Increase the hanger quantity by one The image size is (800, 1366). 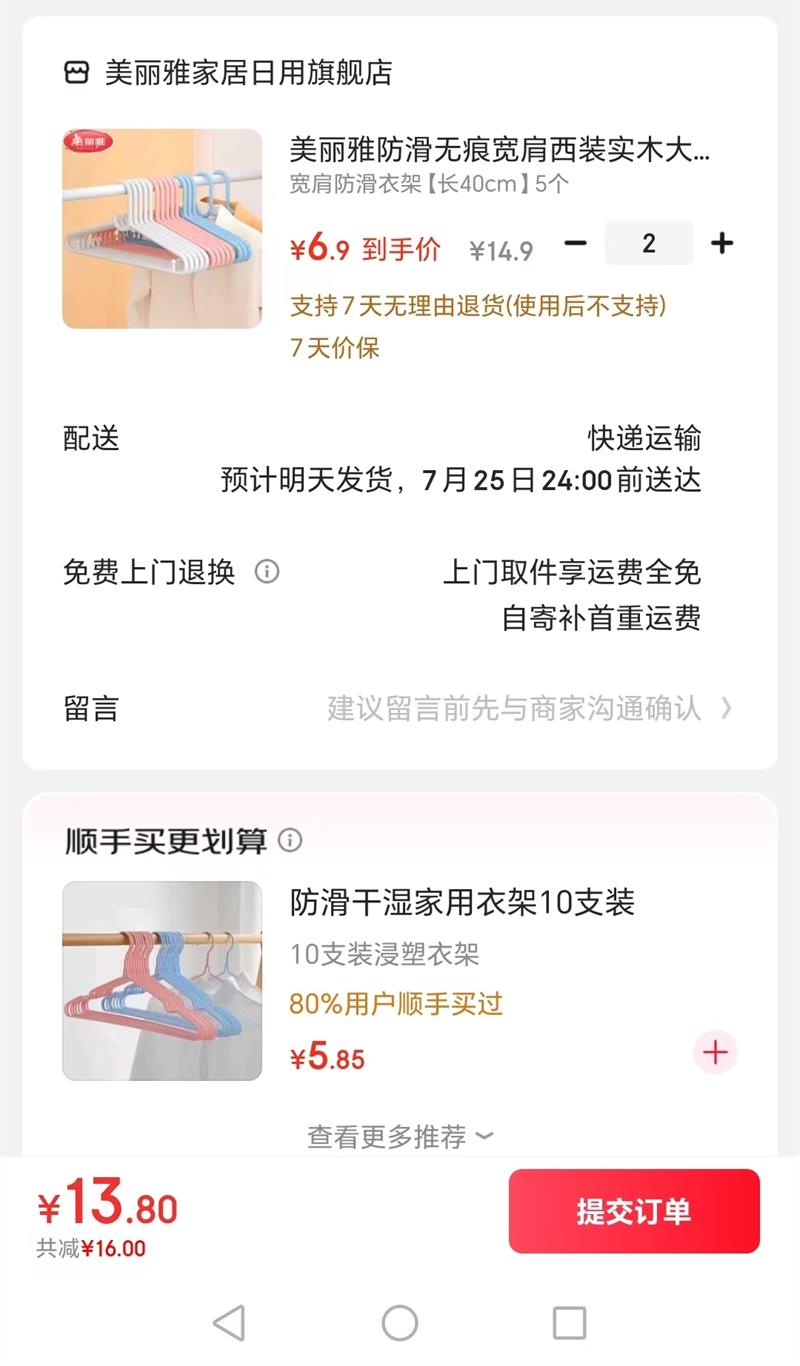pyautogui.click(x=722, y=243)
